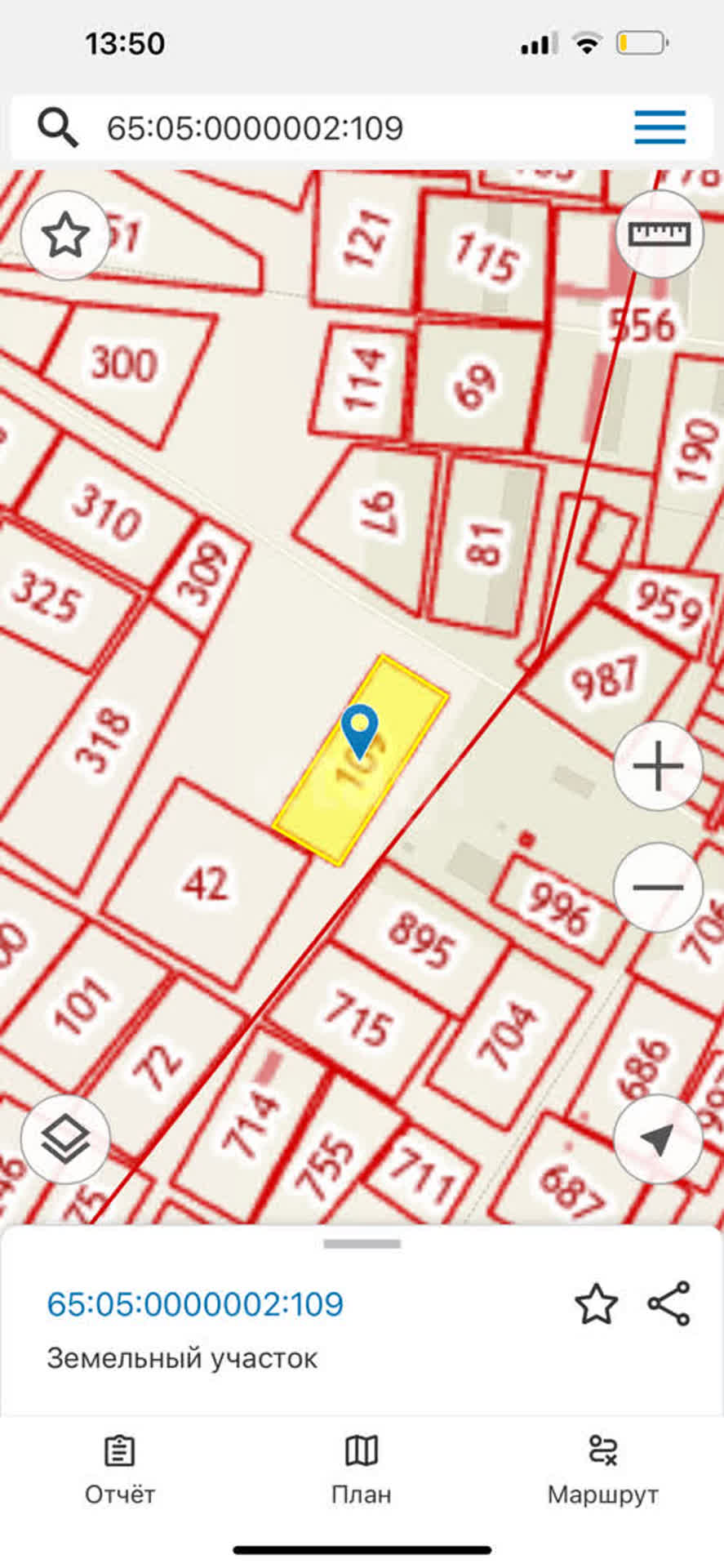Activate the ruler measurement tool

[x=659, y=234]
